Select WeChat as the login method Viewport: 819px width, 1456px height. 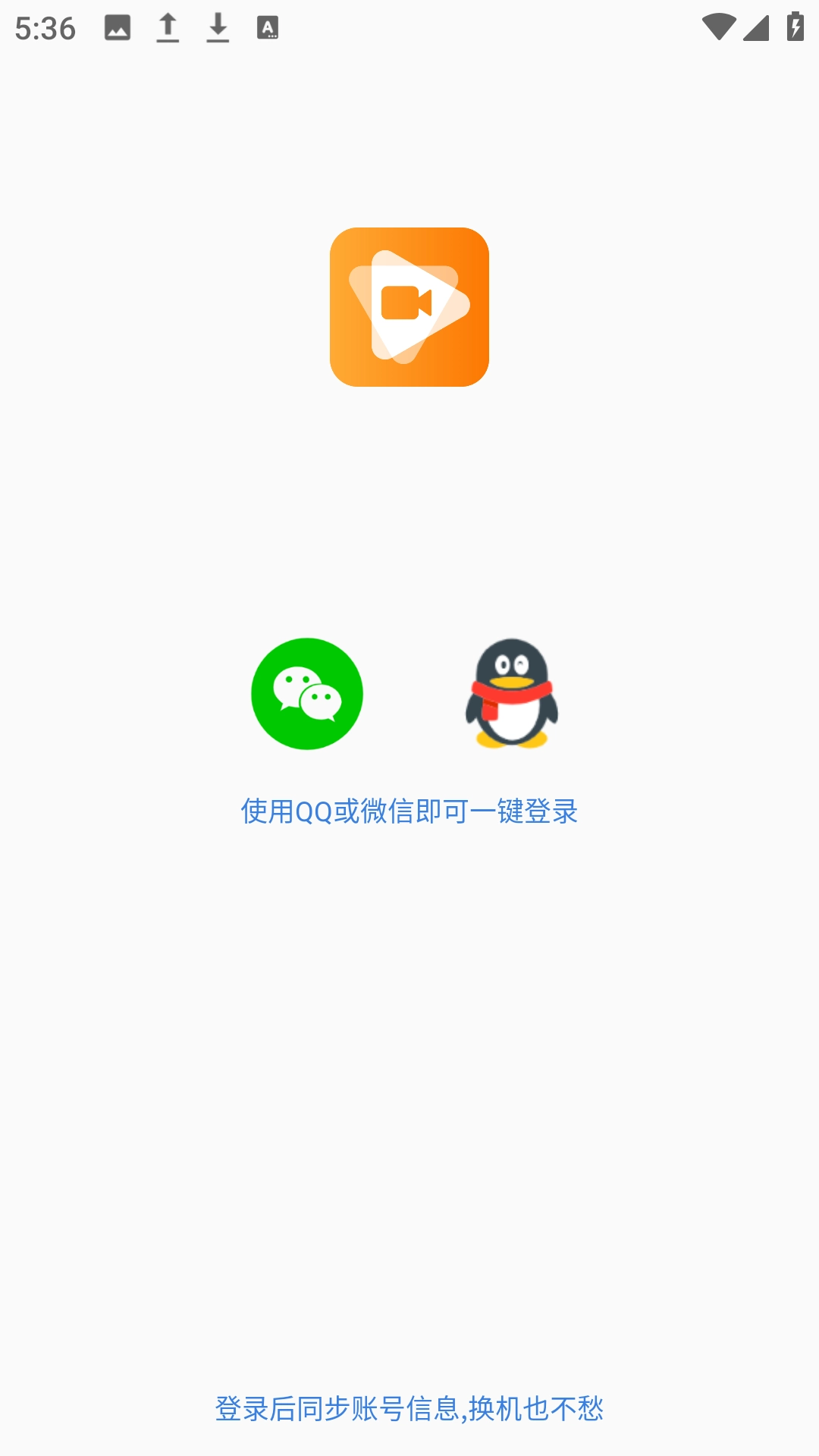[307, 694]
